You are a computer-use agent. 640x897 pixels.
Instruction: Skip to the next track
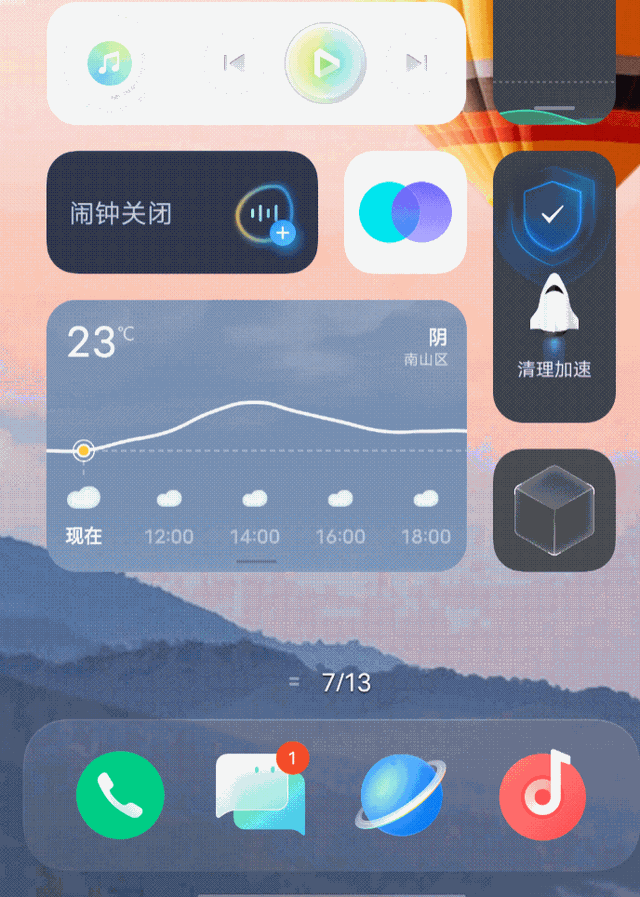pyautogui.click(x=417, y=64)
